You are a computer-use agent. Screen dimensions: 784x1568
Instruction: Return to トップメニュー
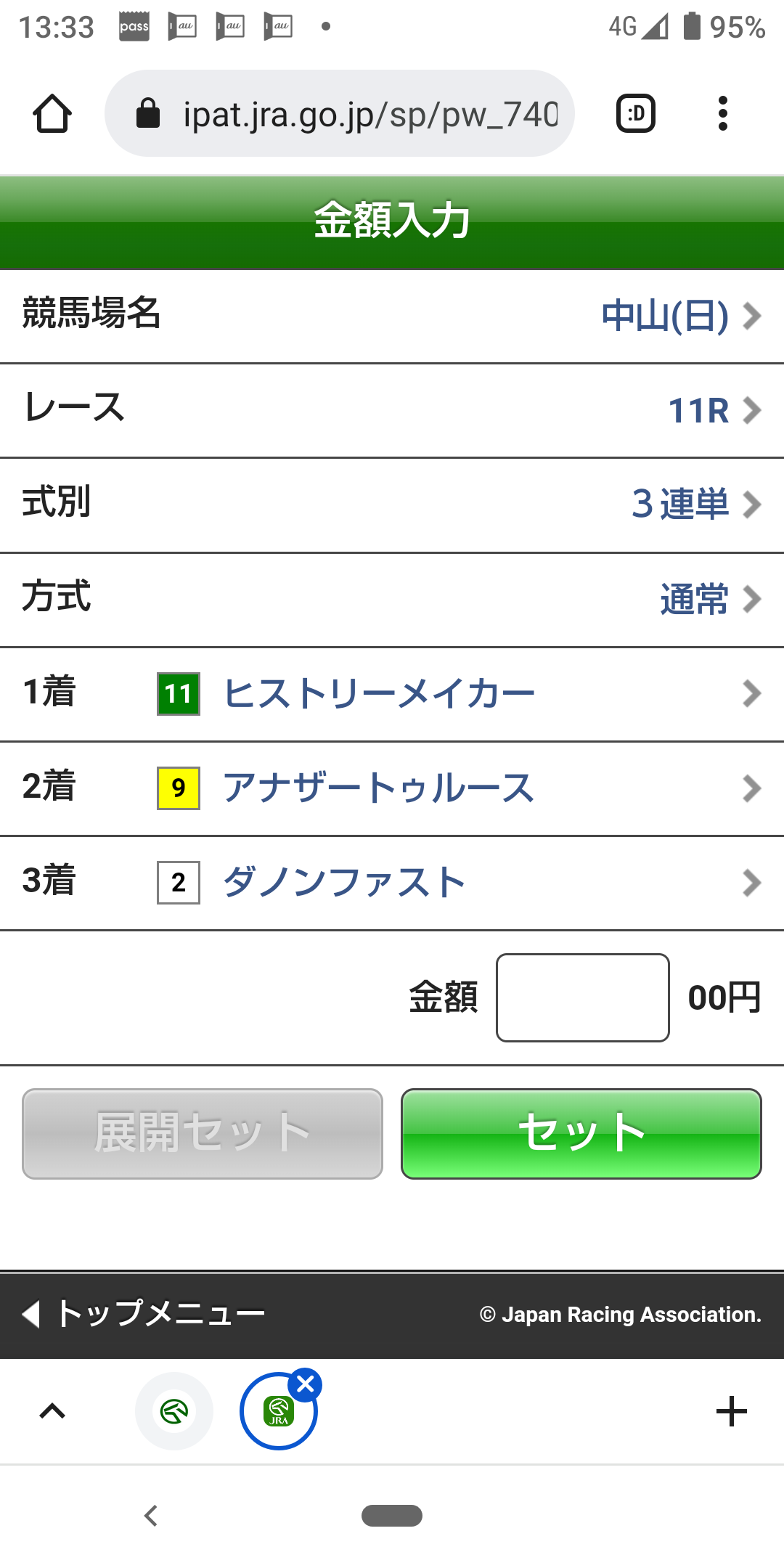145,1314
